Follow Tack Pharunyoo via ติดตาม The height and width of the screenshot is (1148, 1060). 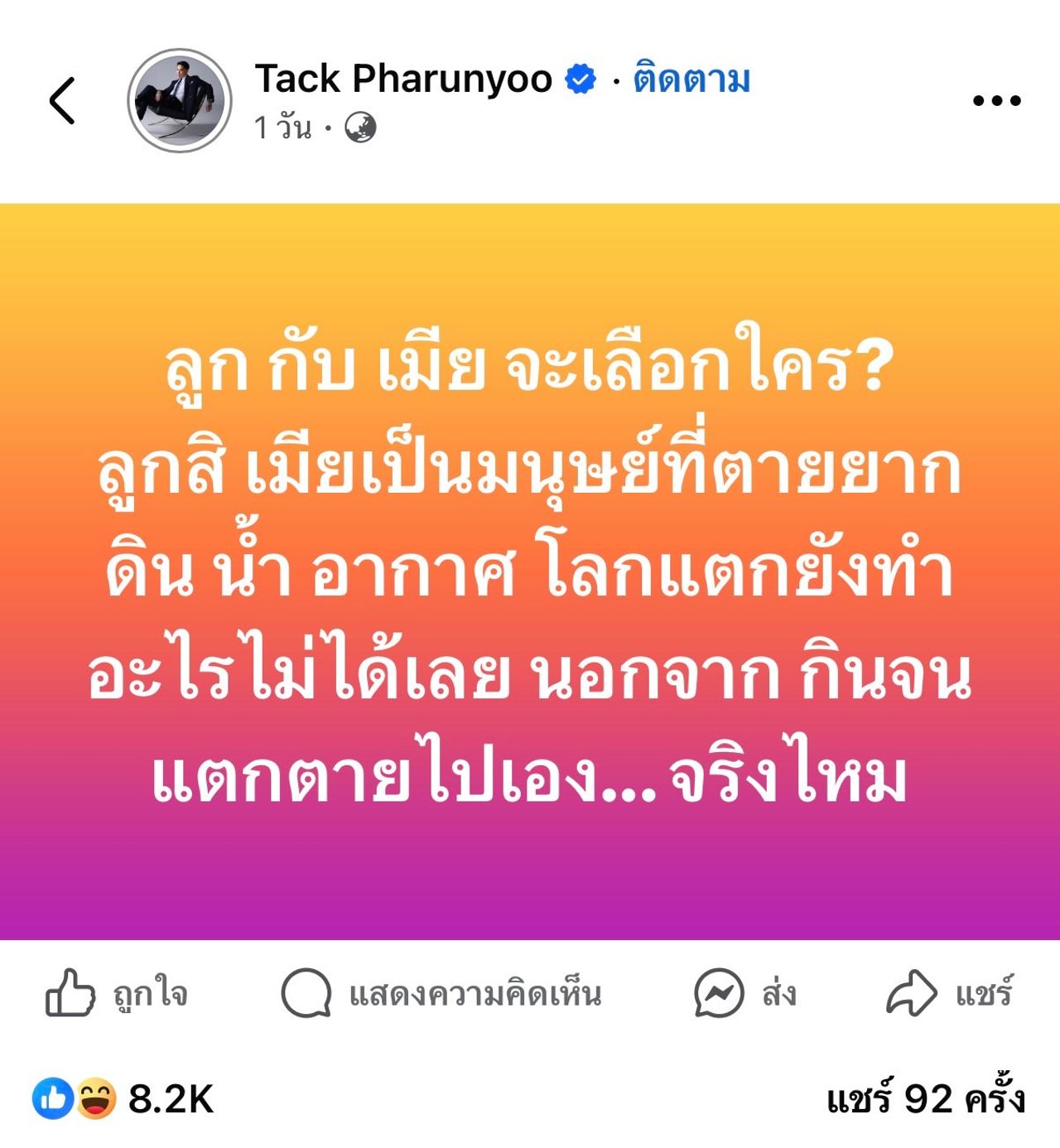coord(691,80)
